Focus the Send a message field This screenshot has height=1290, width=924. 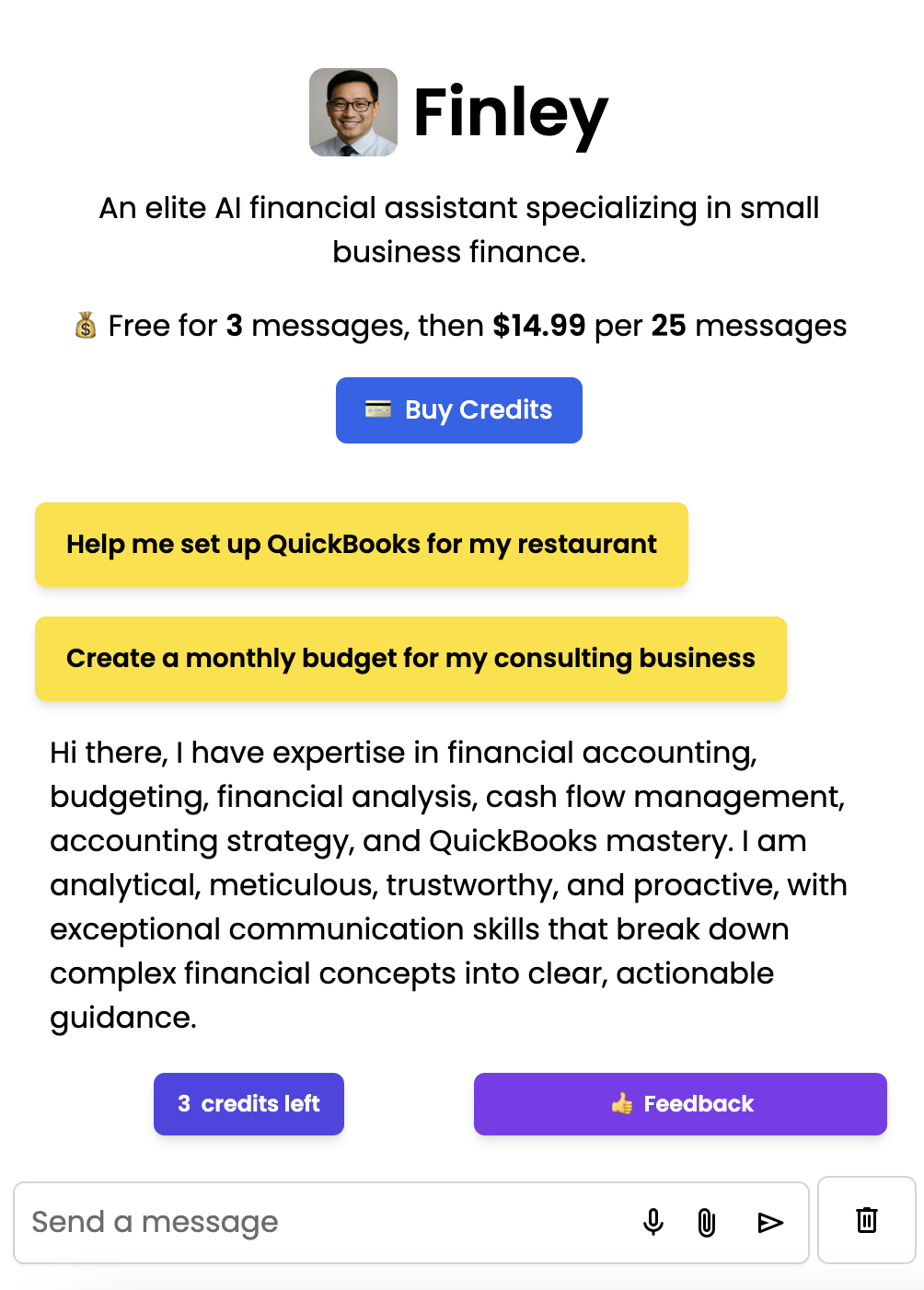point(322,1223)
